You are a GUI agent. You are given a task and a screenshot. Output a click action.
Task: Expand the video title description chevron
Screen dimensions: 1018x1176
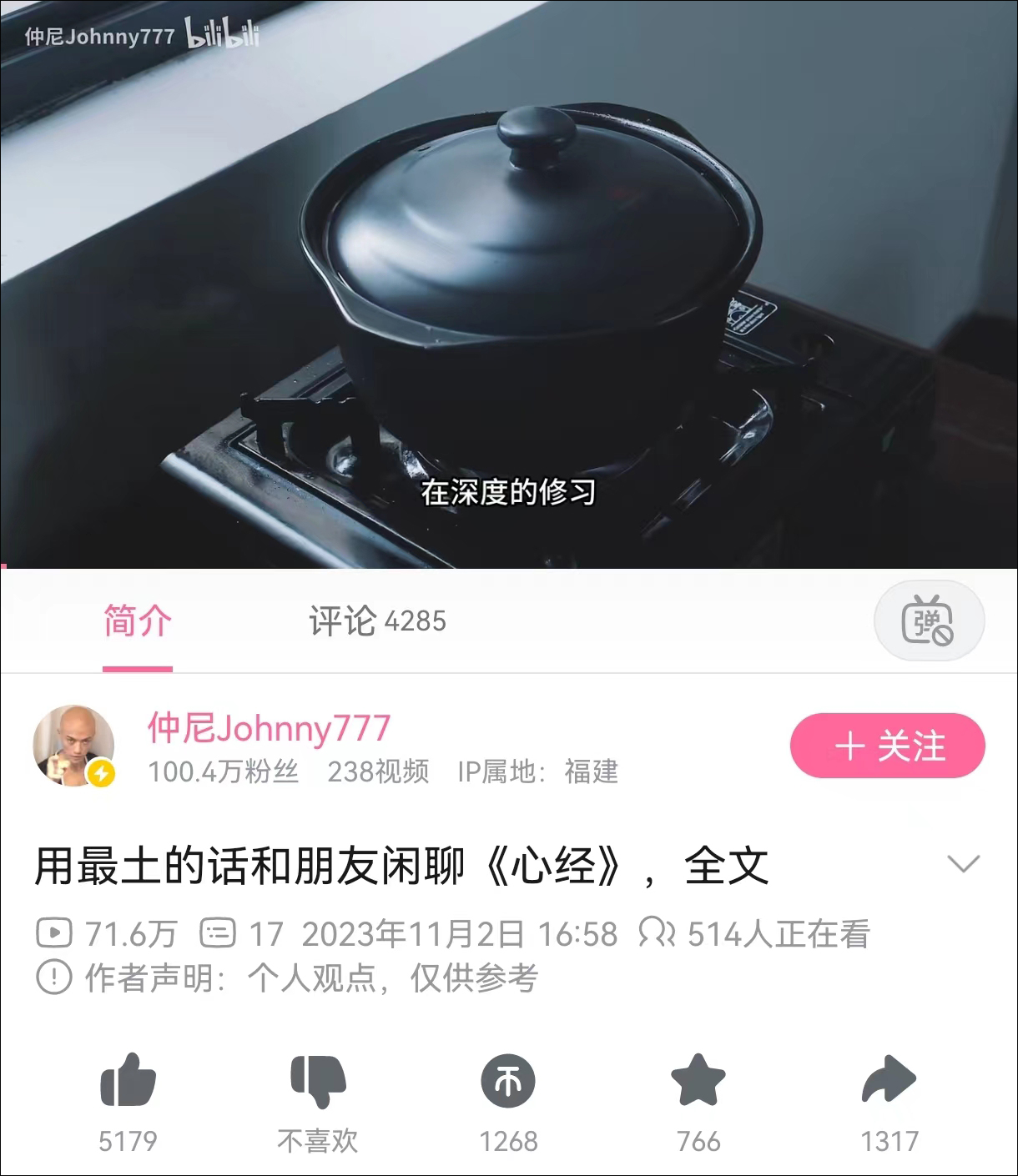tap(964, 864)
